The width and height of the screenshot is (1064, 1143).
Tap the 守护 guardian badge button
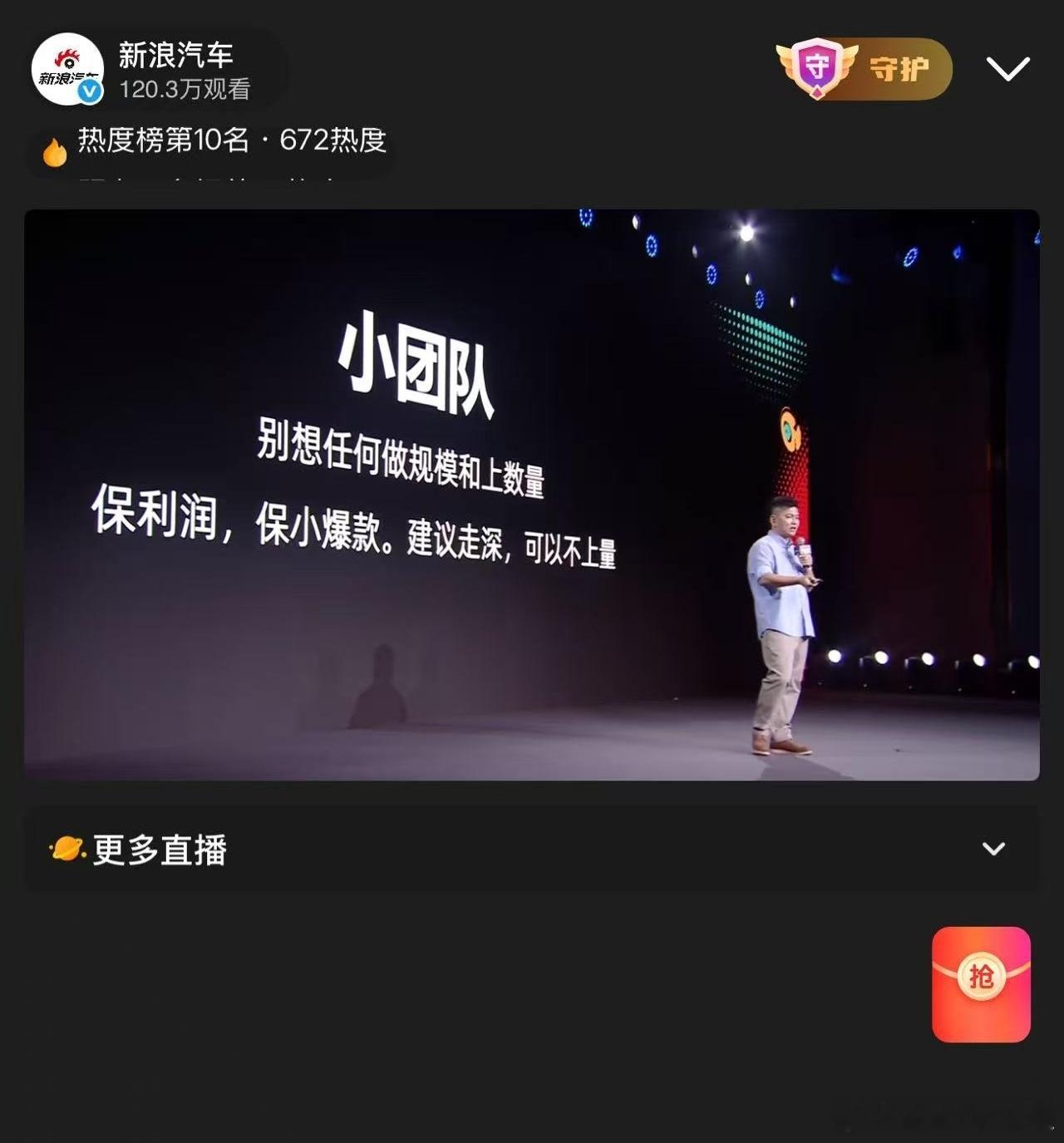tap(864, 69)
